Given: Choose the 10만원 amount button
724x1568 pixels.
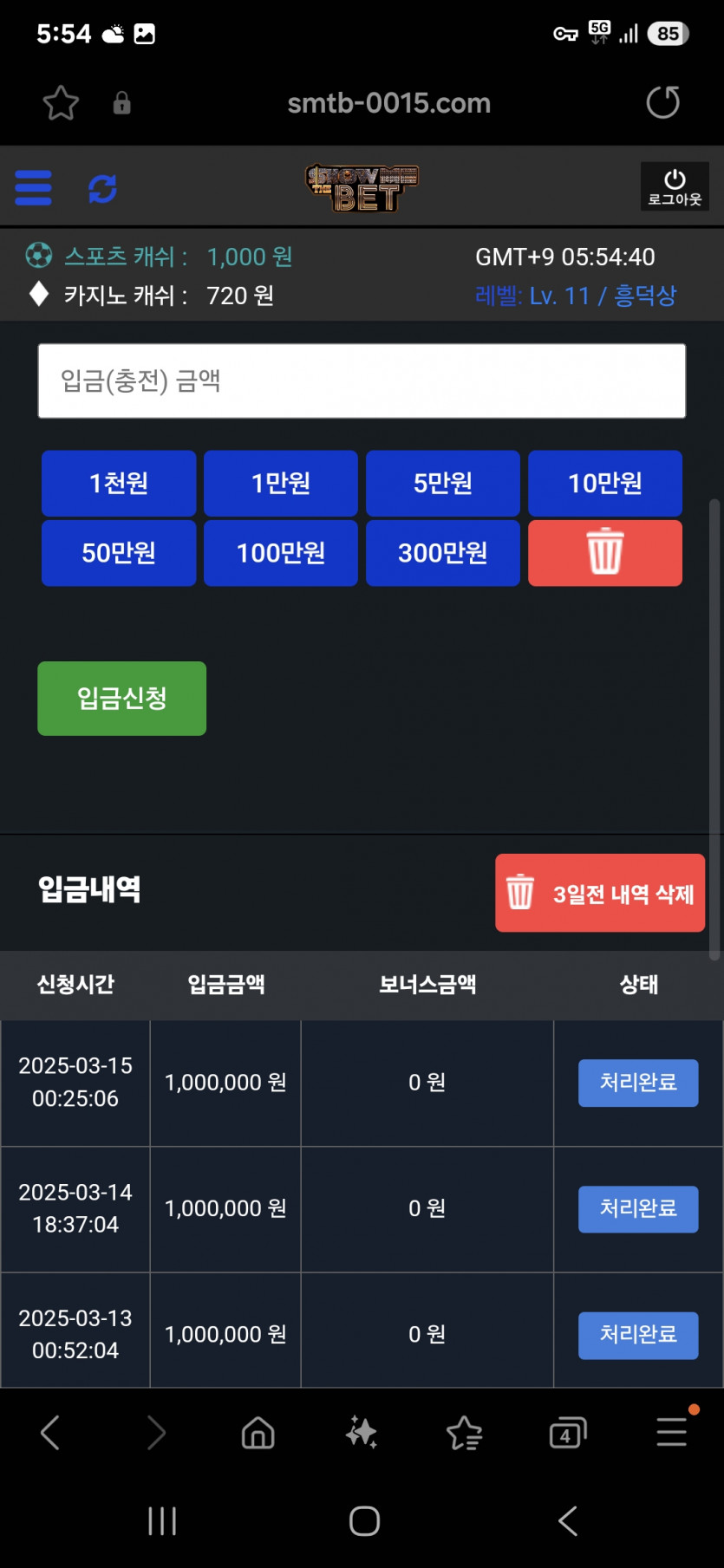Looking at the screenshot, I should tap(605, 483).
